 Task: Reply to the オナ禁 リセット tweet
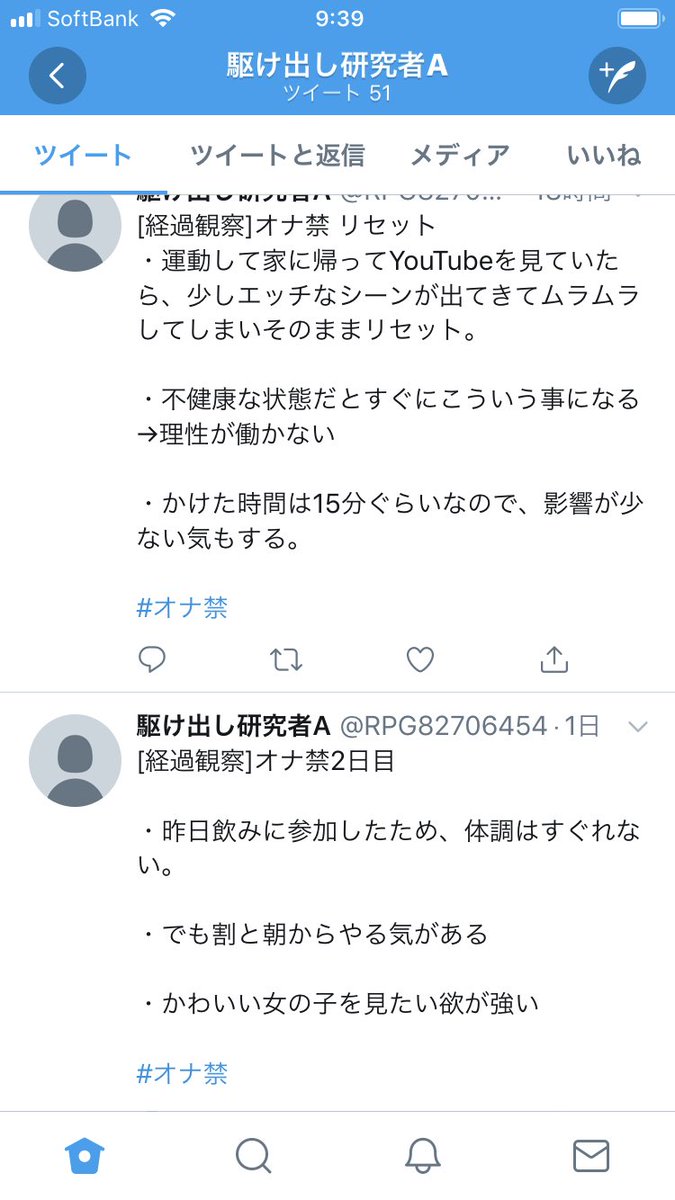tap(152, 659)
